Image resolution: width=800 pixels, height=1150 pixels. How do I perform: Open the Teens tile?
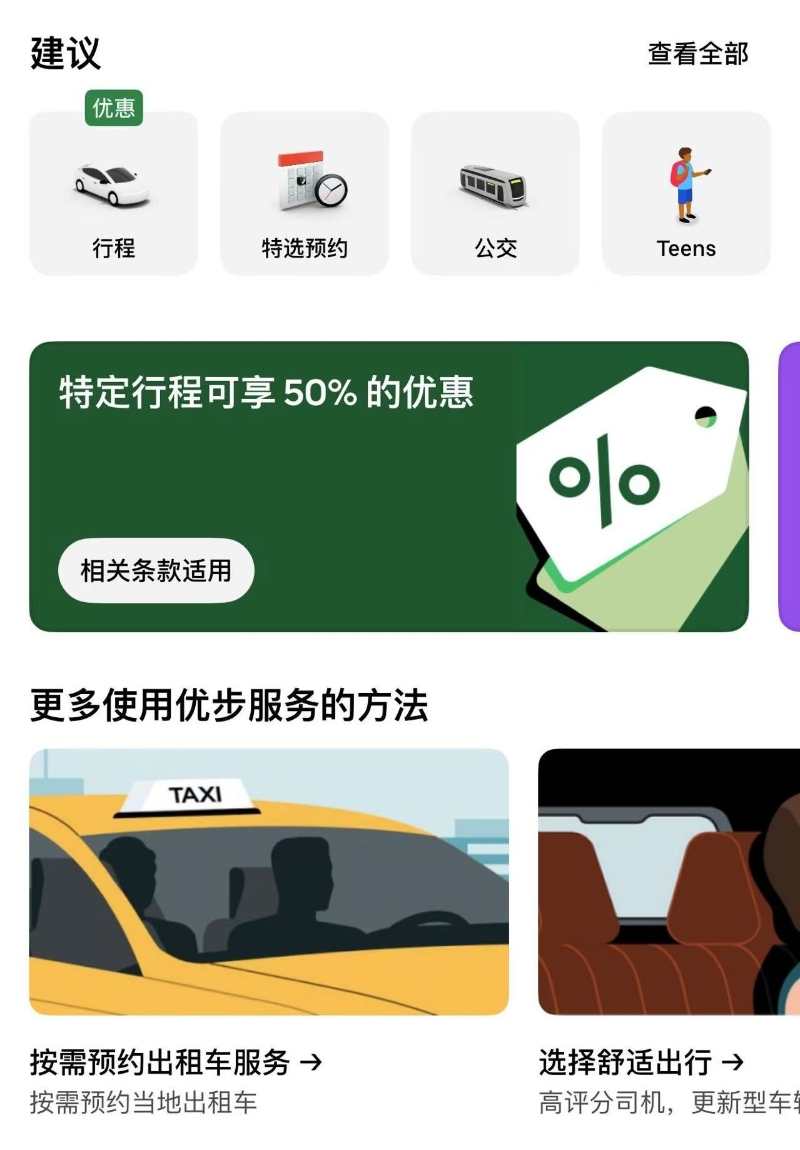[686, 194]
